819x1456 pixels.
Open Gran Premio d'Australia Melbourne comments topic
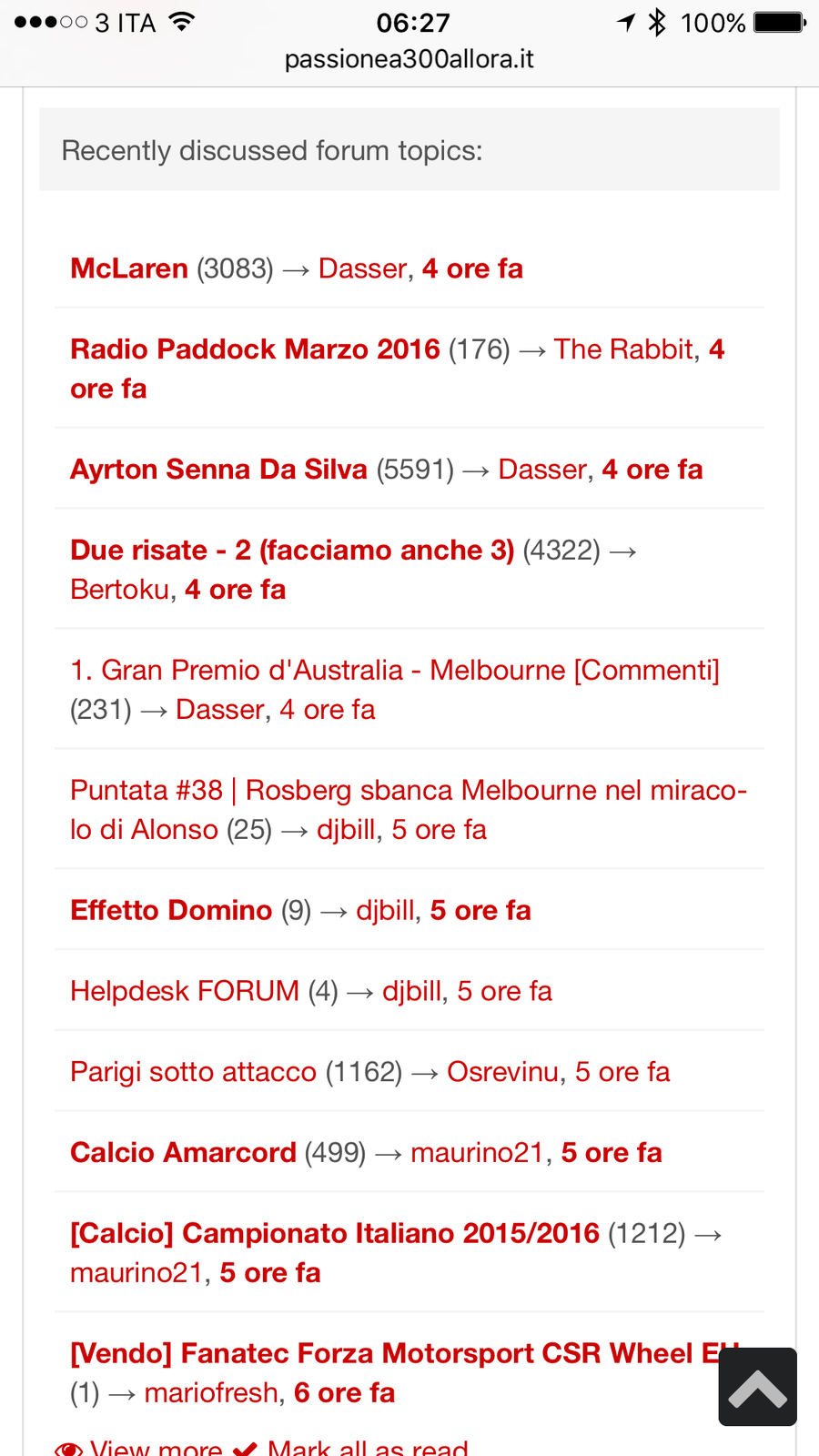click(x=394, y=671)
